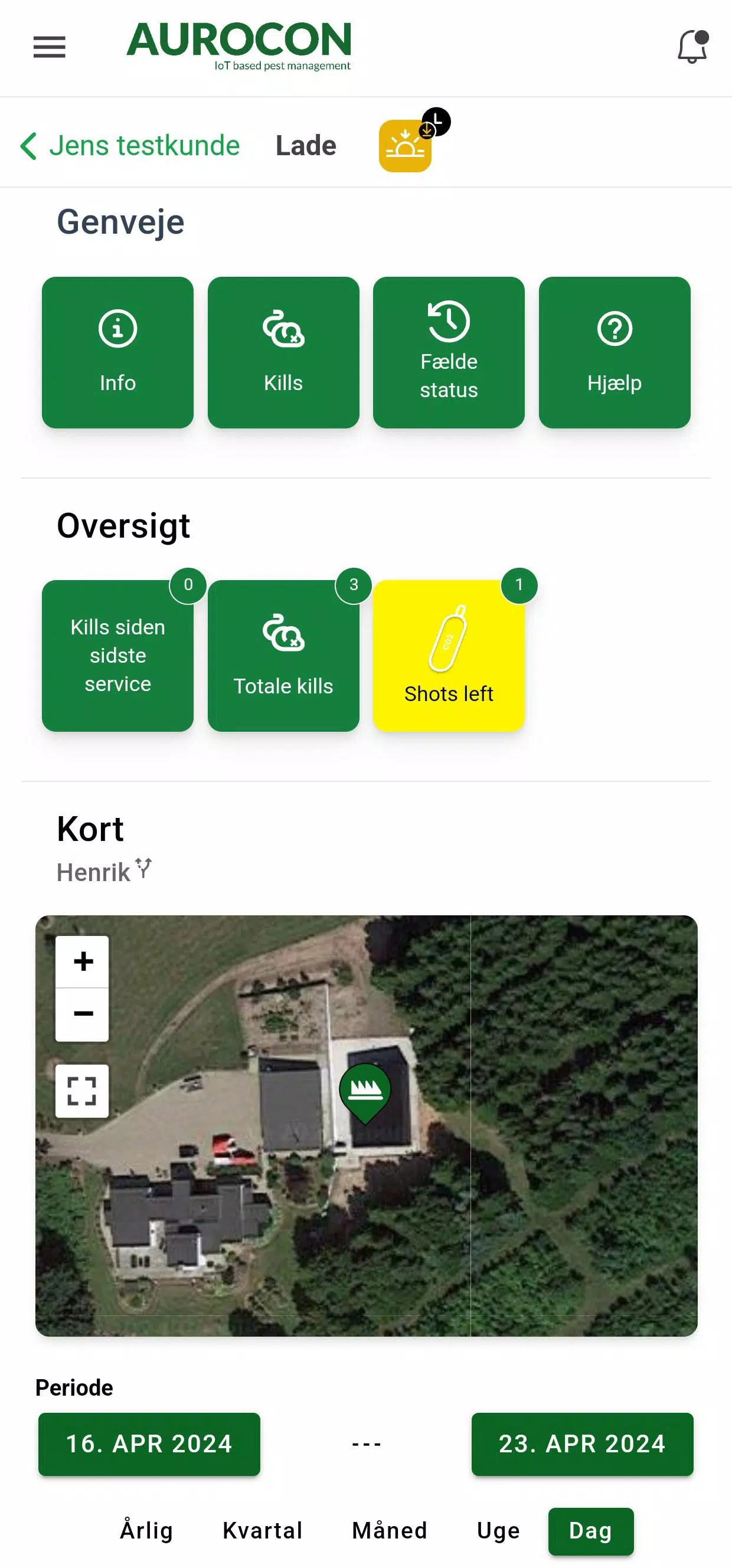This screenshot has width=732, height=1568.
Task: Tap the yellow alarm status icon
Action: [x=406, y=146]
